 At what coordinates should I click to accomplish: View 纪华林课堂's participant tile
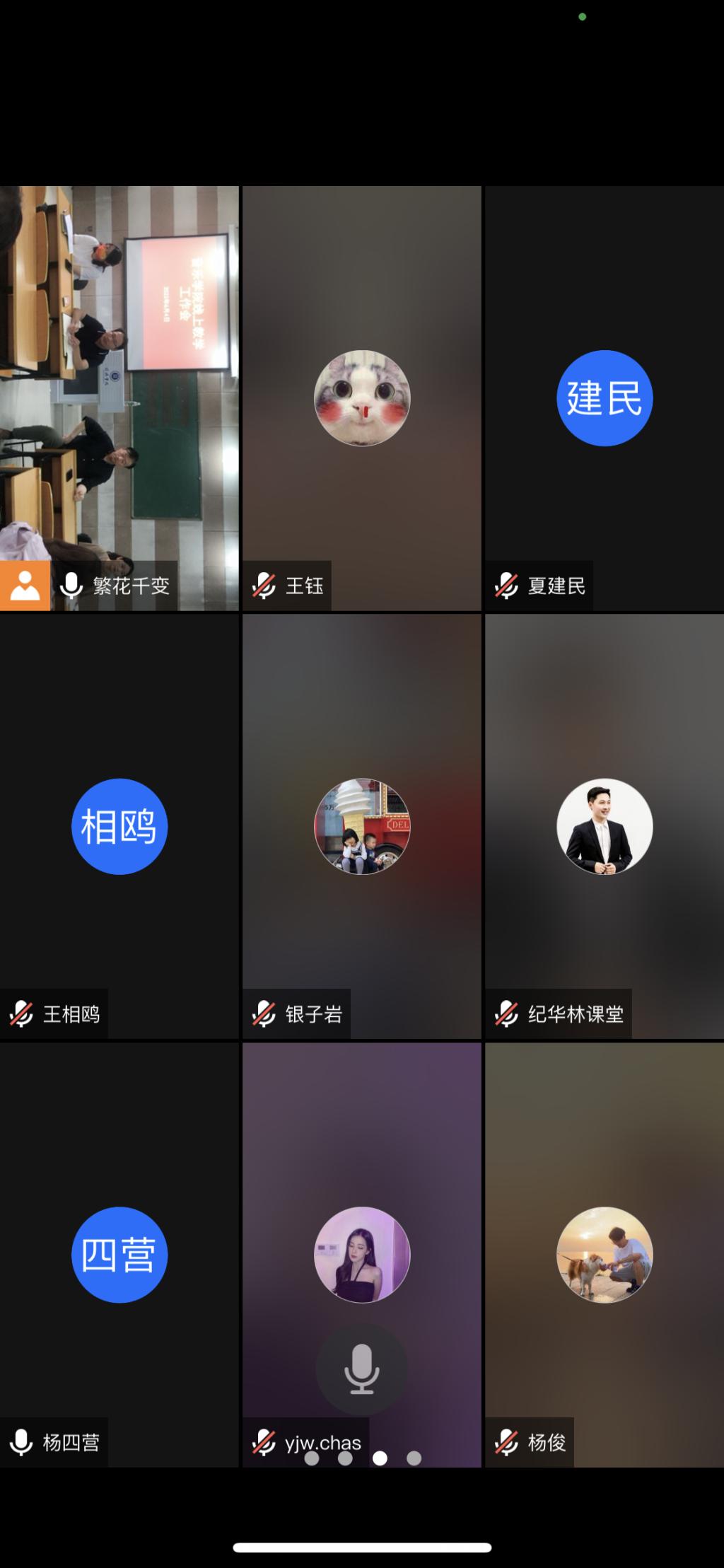(x=604, y=825)
